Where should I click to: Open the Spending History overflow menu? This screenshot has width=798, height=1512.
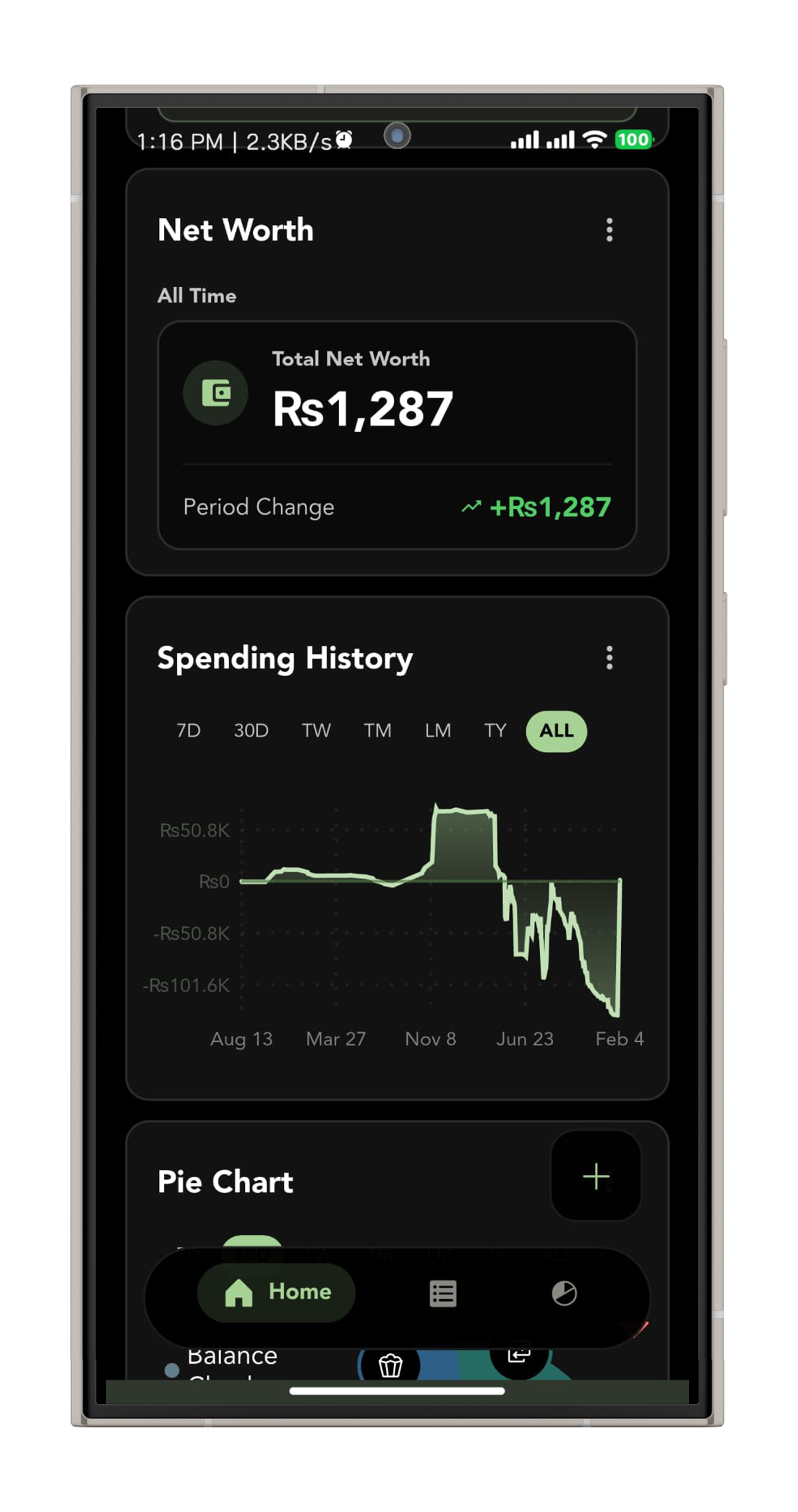(609, 658)
